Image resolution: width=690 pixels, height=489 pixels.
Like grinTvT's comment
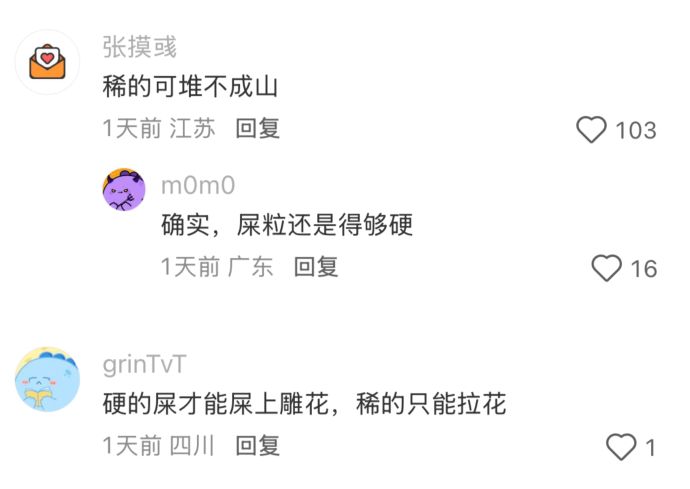(x=622, y=447)
